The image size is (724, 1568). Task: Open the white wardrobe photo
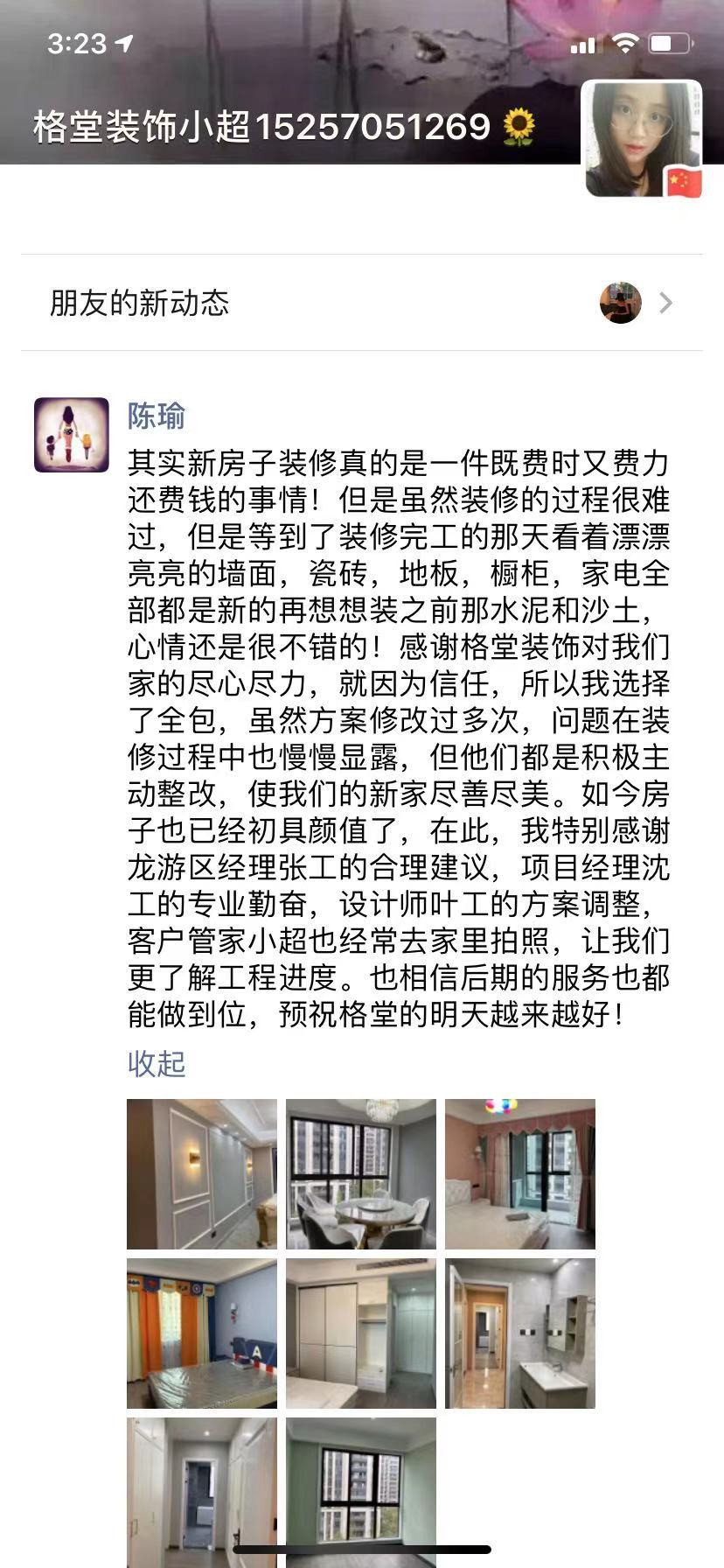click(x=361, y=1333)
